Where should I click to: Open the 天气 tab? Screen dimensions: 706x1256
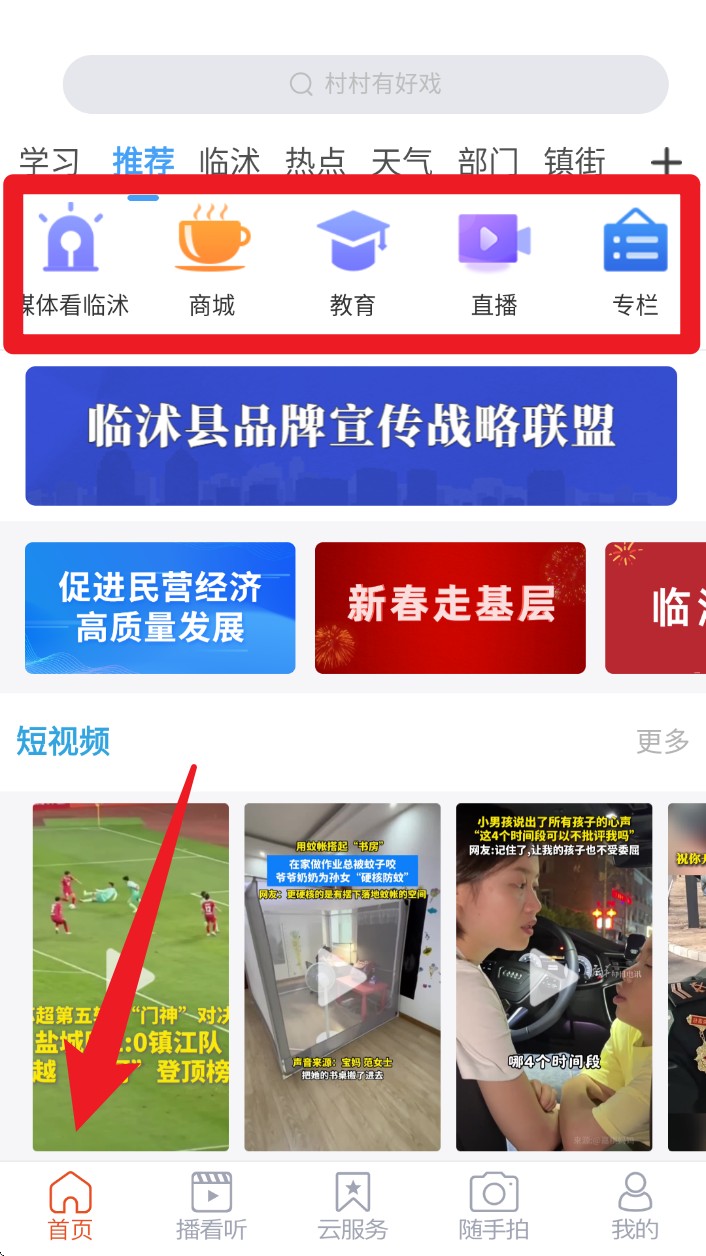[x=402, y=161]
